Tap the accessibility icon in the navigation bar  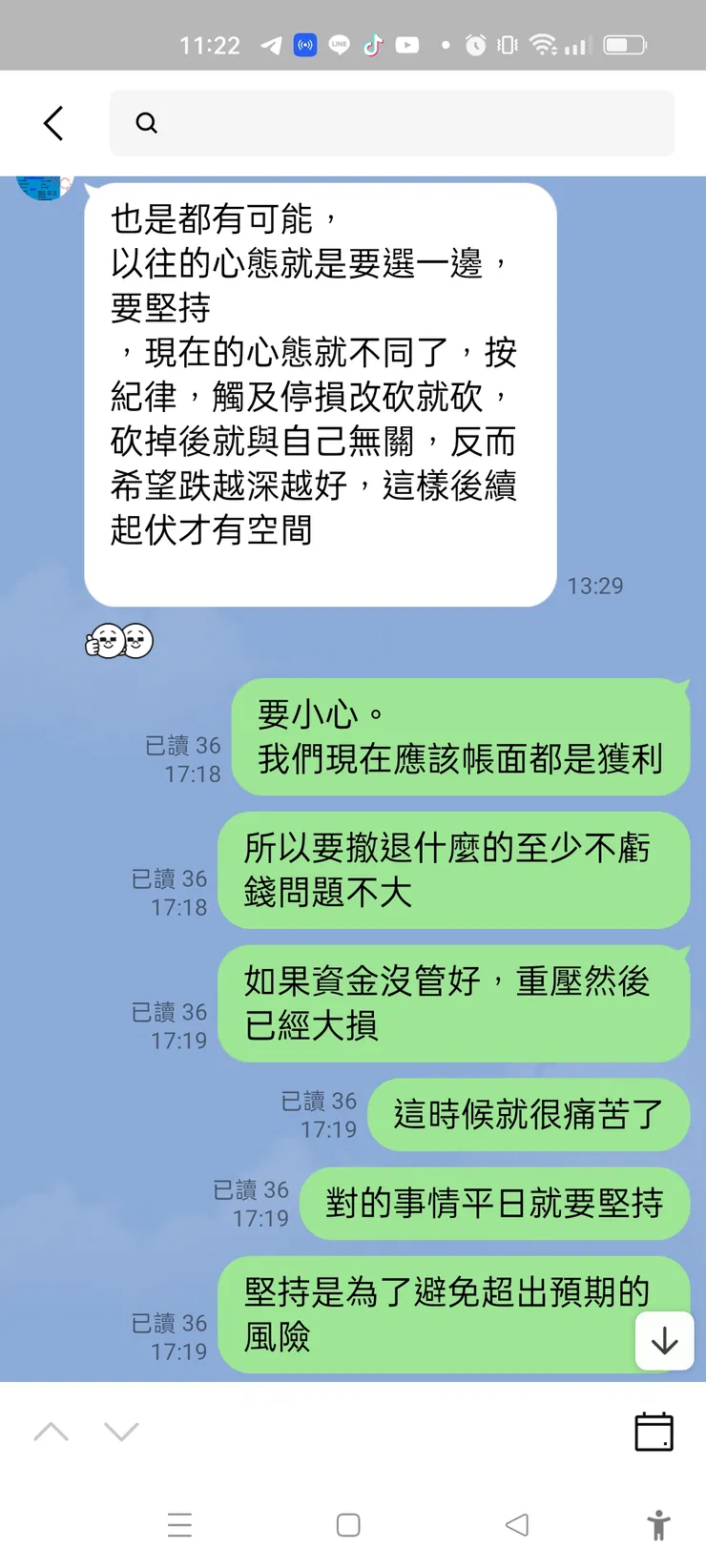coord(658,1524)
